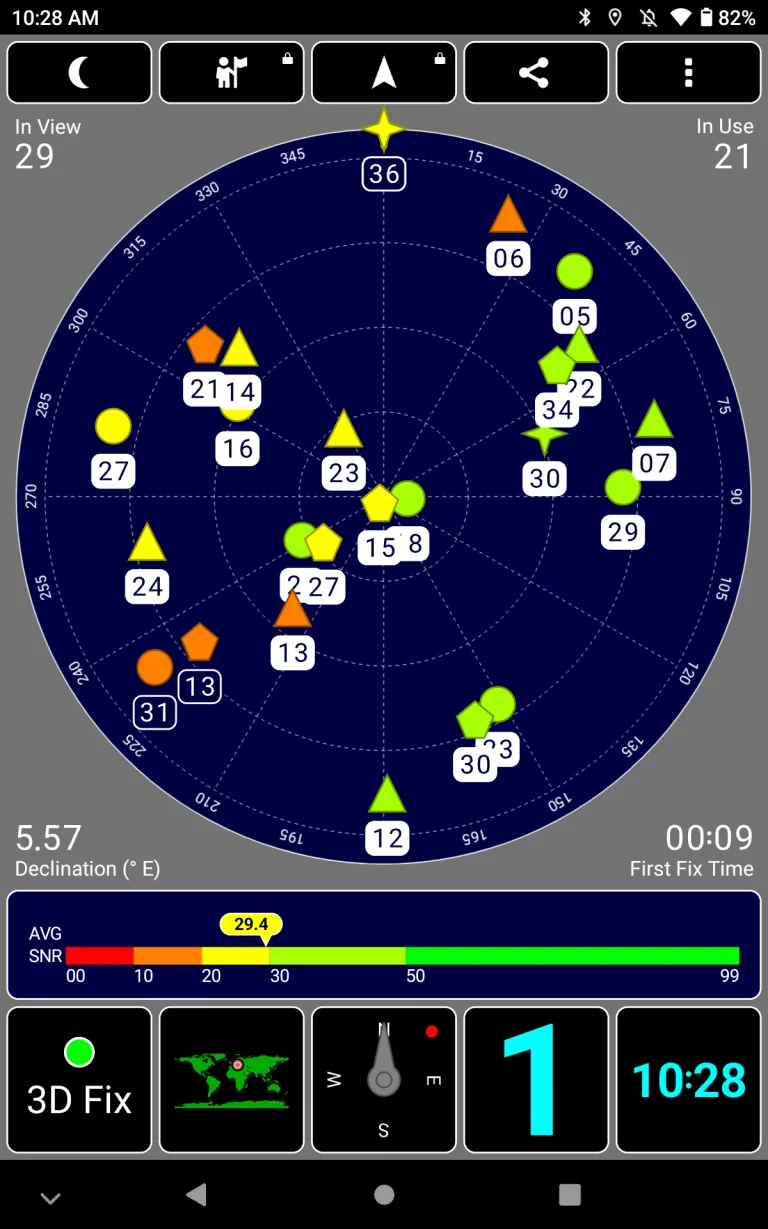Image resolution: width=768 pixels, height=1229 pixels.
Task: Toggle night mode with the moon icon
Action: 79,72
